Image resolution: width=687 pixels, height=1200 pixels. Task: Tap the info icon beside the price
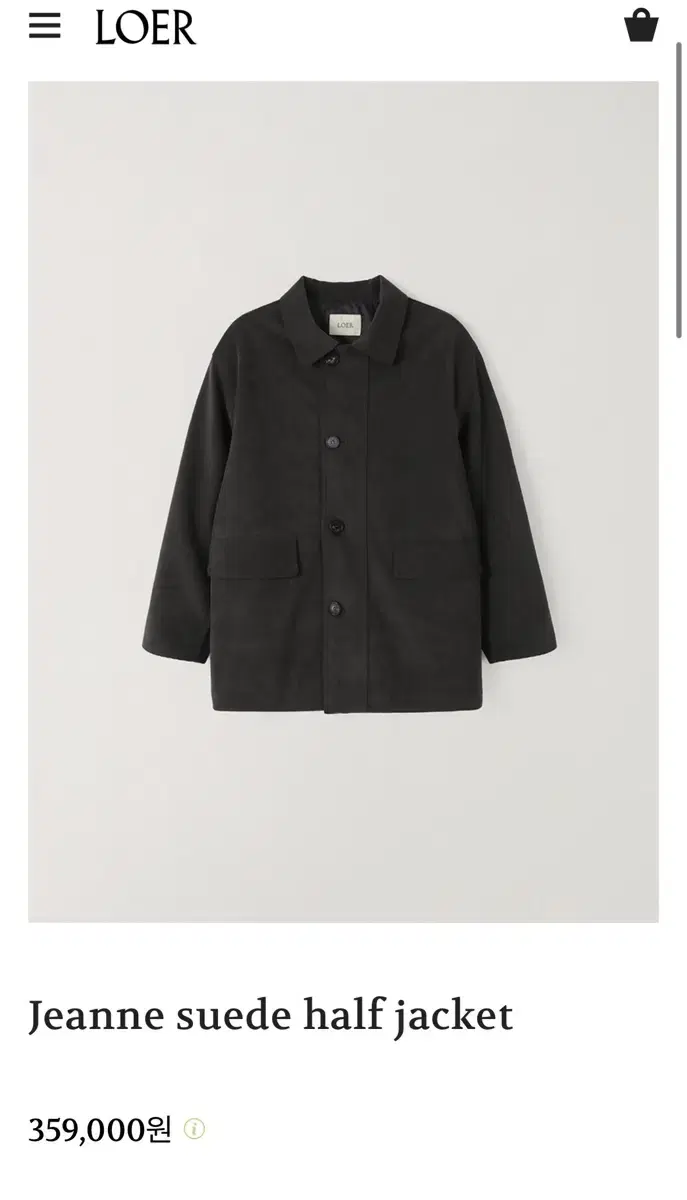coord(194,1130)
